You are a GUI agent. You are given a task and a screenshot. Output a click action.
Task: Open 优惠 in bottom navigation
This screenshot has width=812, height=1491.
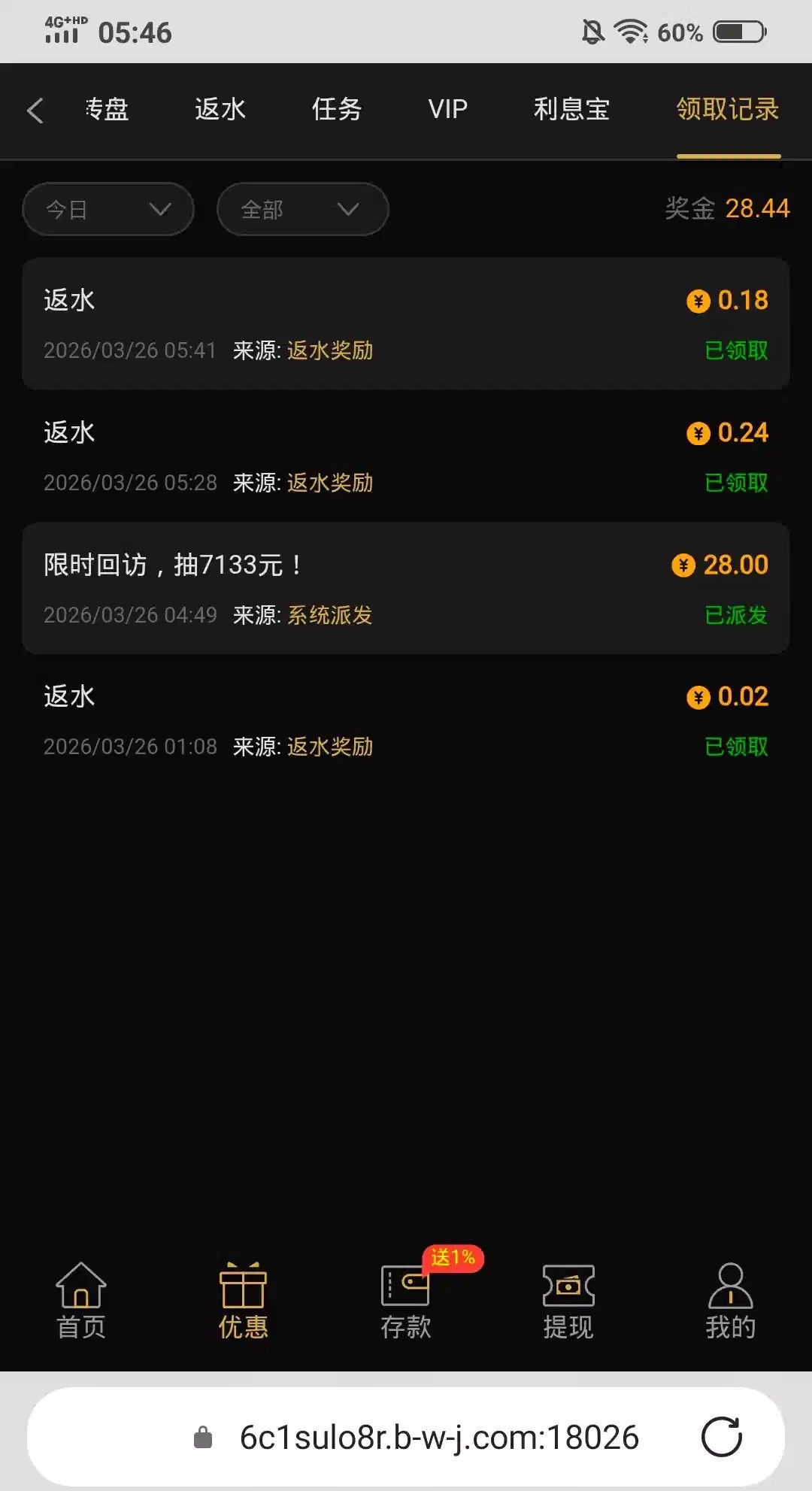click(x=243, y=1301)
